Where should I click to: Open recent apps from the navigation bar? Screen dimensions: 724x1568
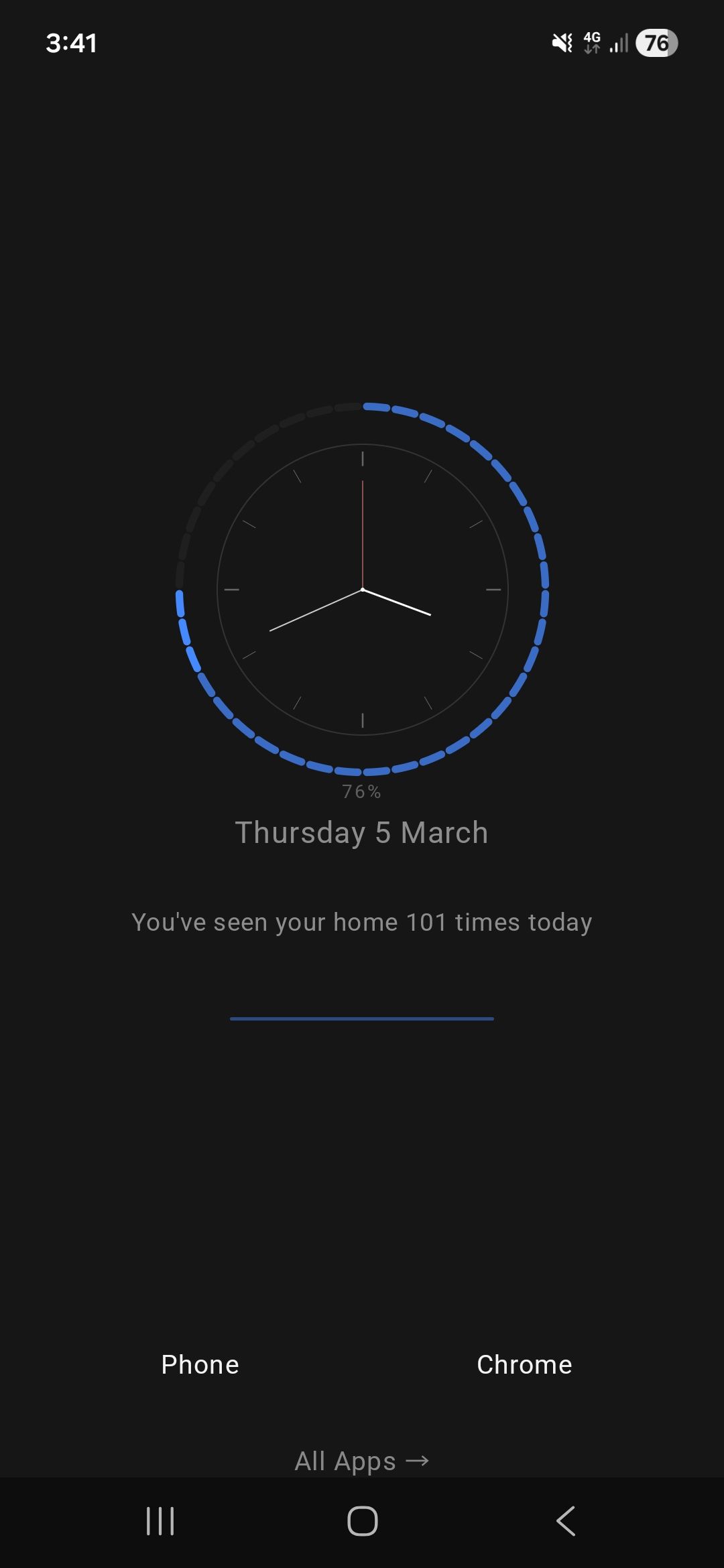160,1521
